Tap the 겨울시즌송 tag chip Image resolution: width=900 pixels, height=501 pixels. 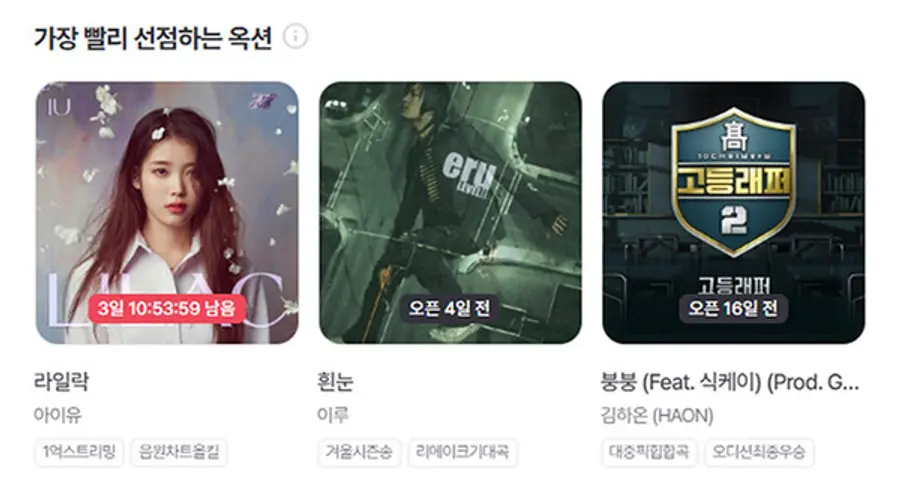point(360,452)
